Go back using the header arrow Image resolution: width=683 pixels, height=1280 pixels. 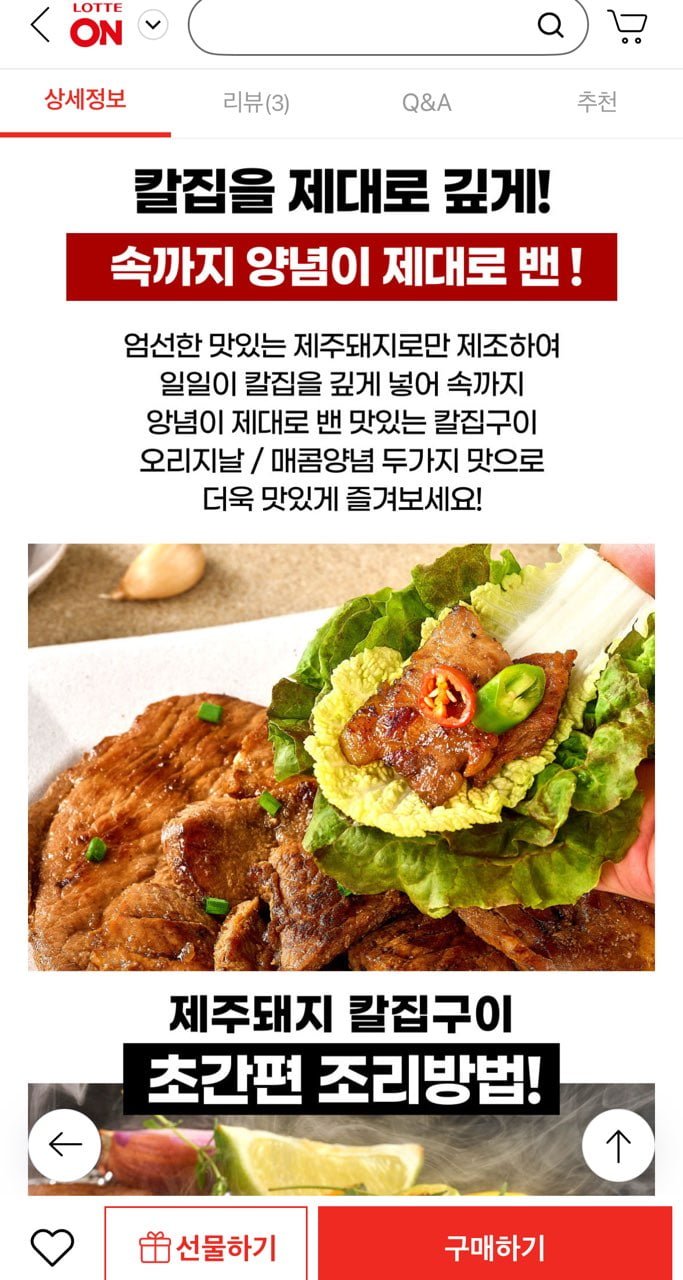coord(40,26)
